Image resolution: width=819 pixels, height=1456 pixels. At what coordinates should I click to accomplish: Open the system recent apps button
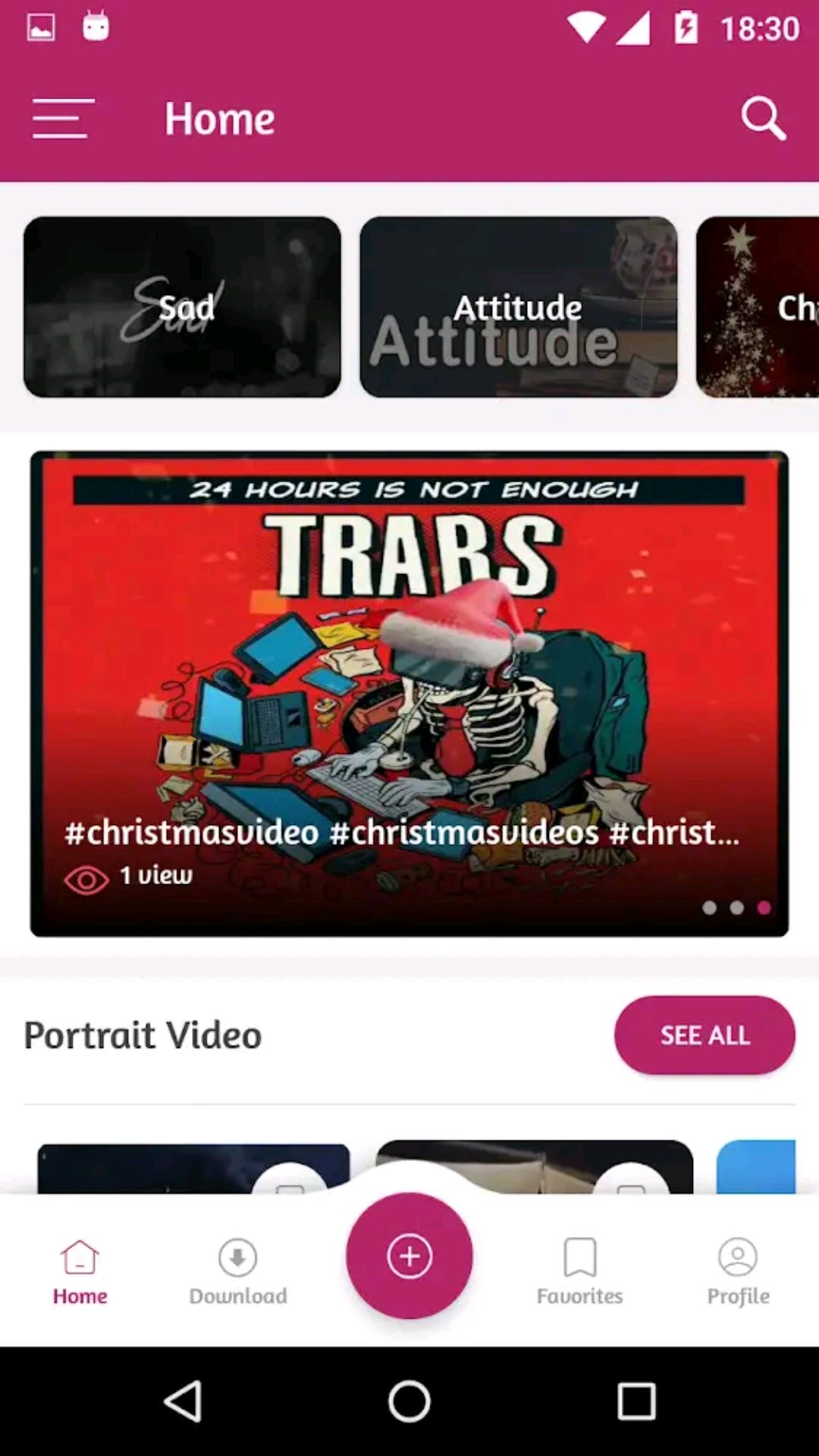pyautogui.click(x=635, y=1401)
